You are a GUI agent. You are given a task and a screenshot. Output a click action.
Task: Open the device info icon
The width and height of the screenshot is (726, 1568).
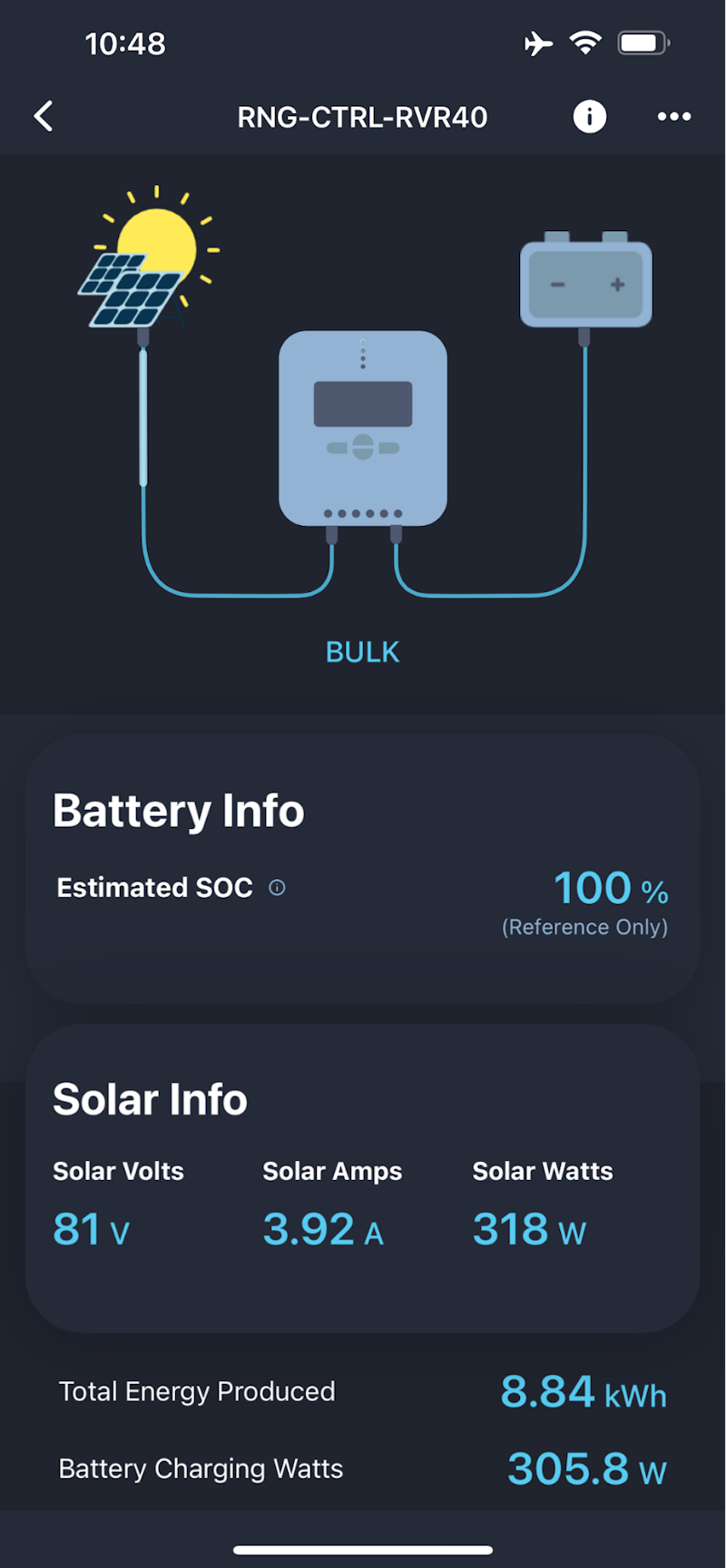pos(589,116)
